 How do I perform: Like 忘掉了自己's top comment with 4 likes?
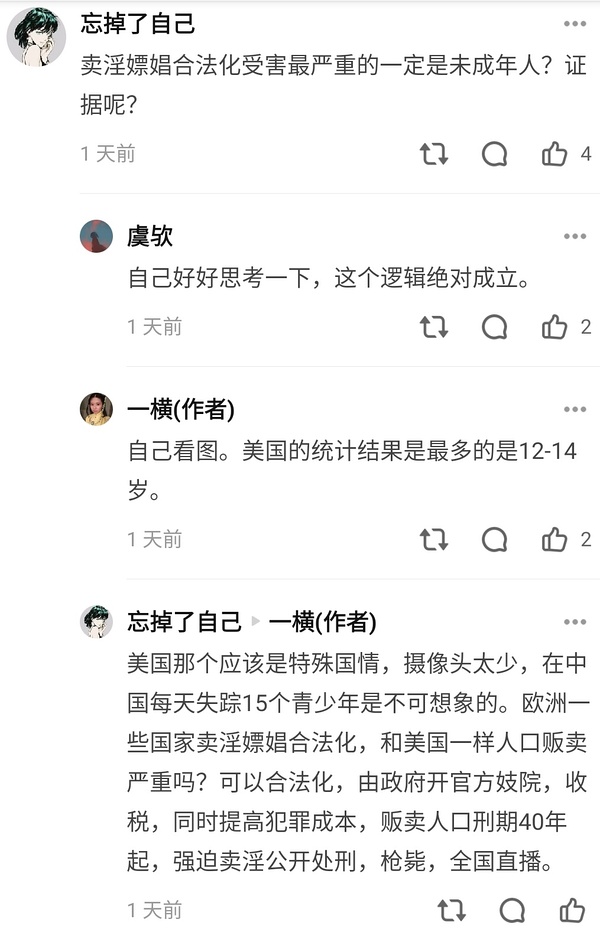[x=555, y=154]
